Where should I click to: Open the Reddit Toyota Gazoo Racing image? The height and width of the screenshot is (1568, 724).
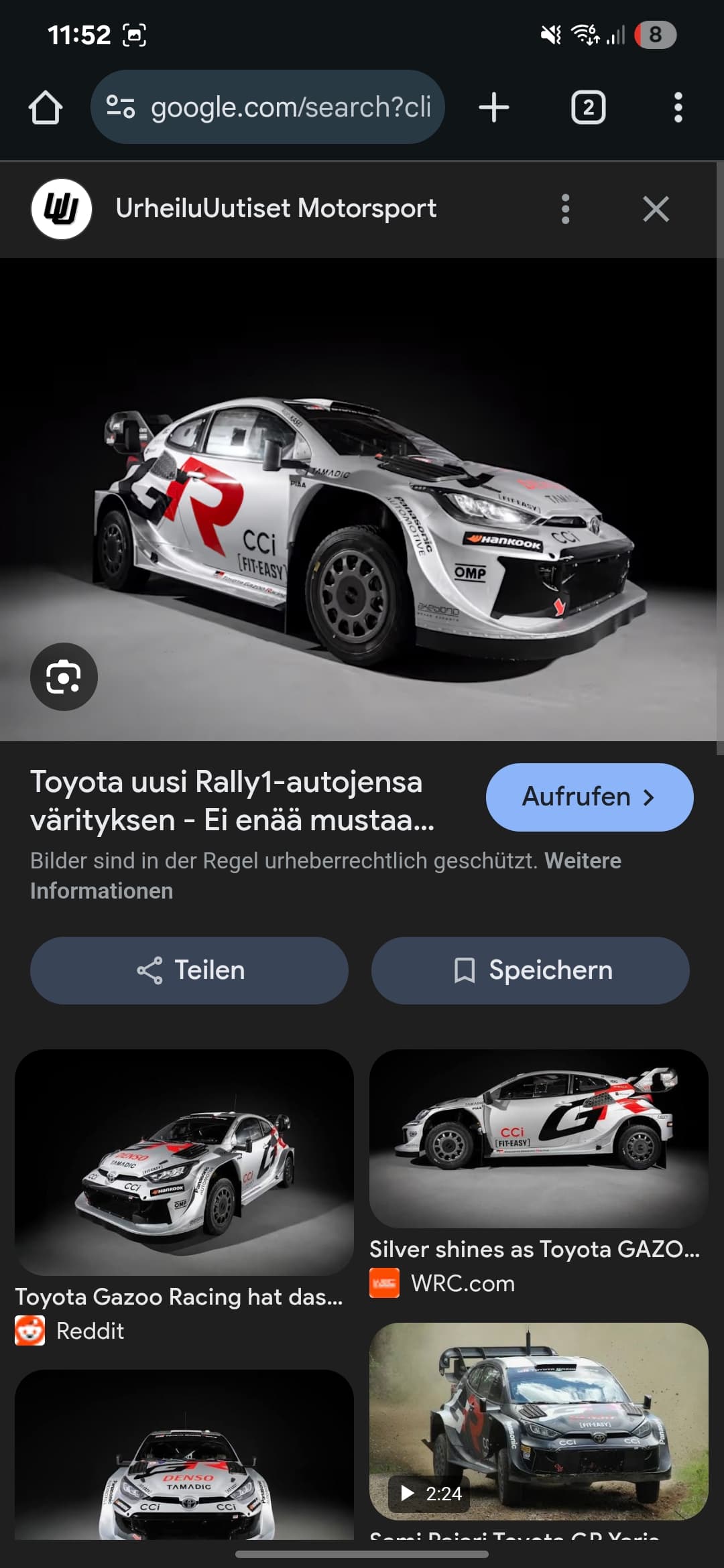(184, 1163)
